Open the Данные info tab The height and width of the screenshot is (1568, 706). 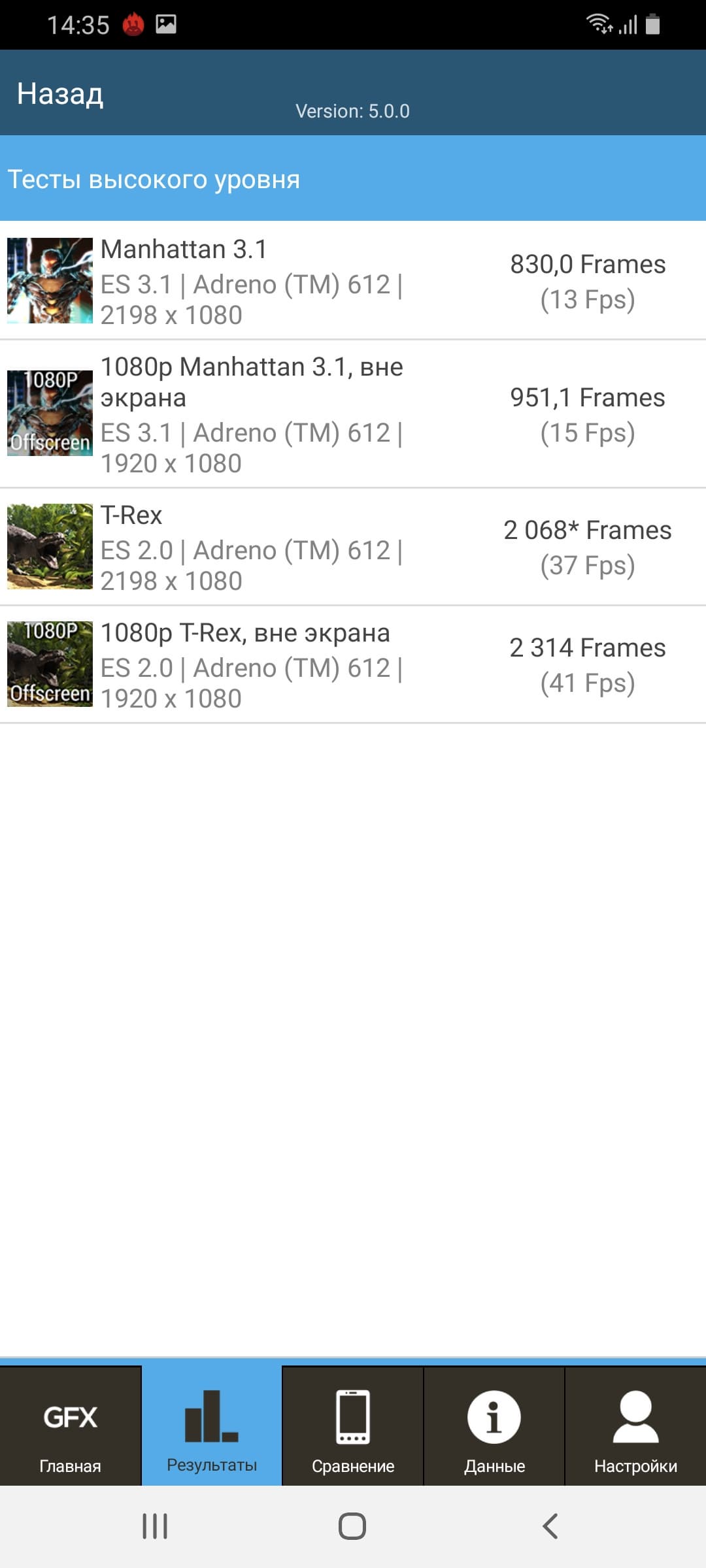pyautogui.click(x=494, y=1427)
